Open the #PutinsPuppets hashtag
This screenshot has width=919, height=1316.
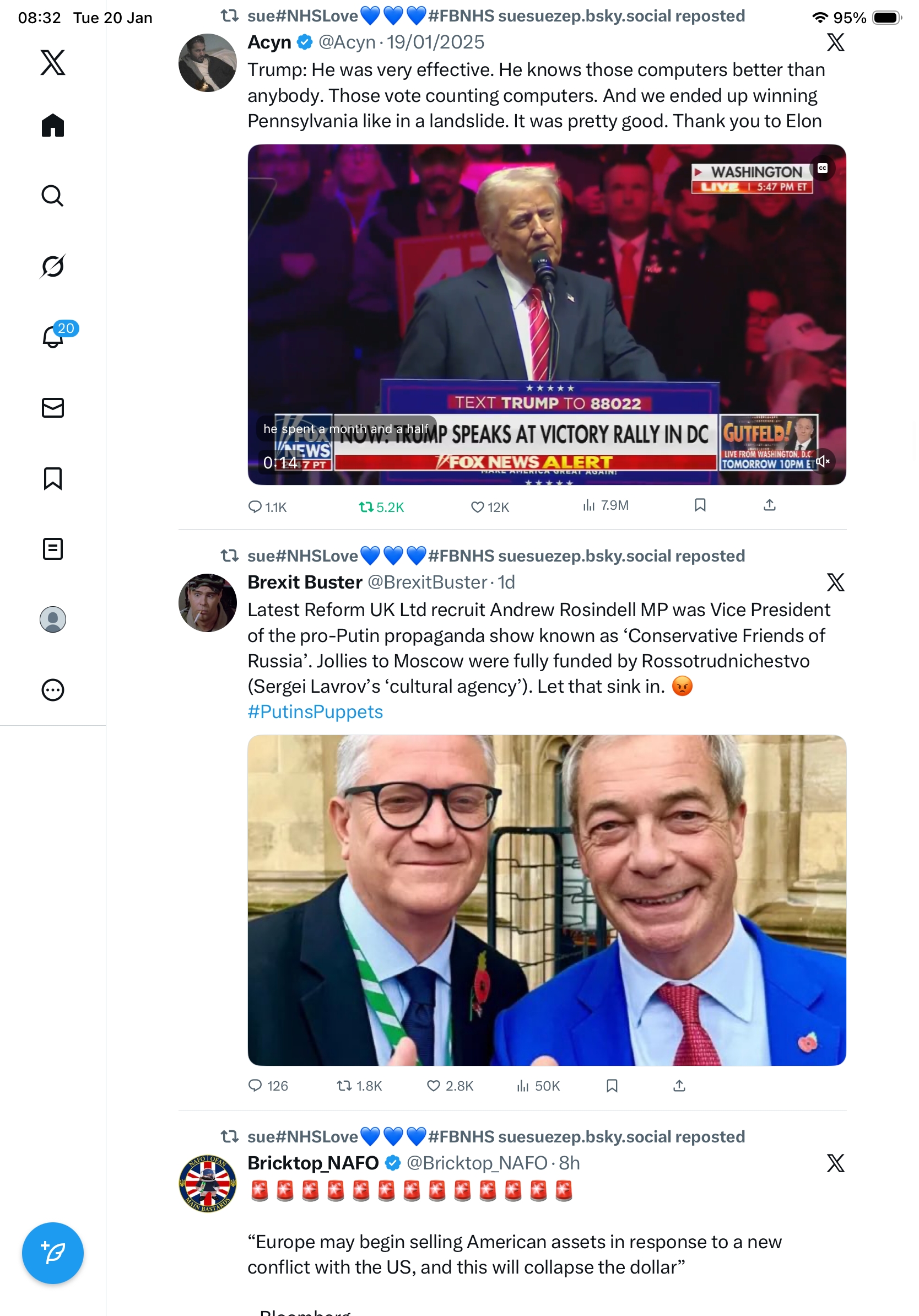point(315,711)
